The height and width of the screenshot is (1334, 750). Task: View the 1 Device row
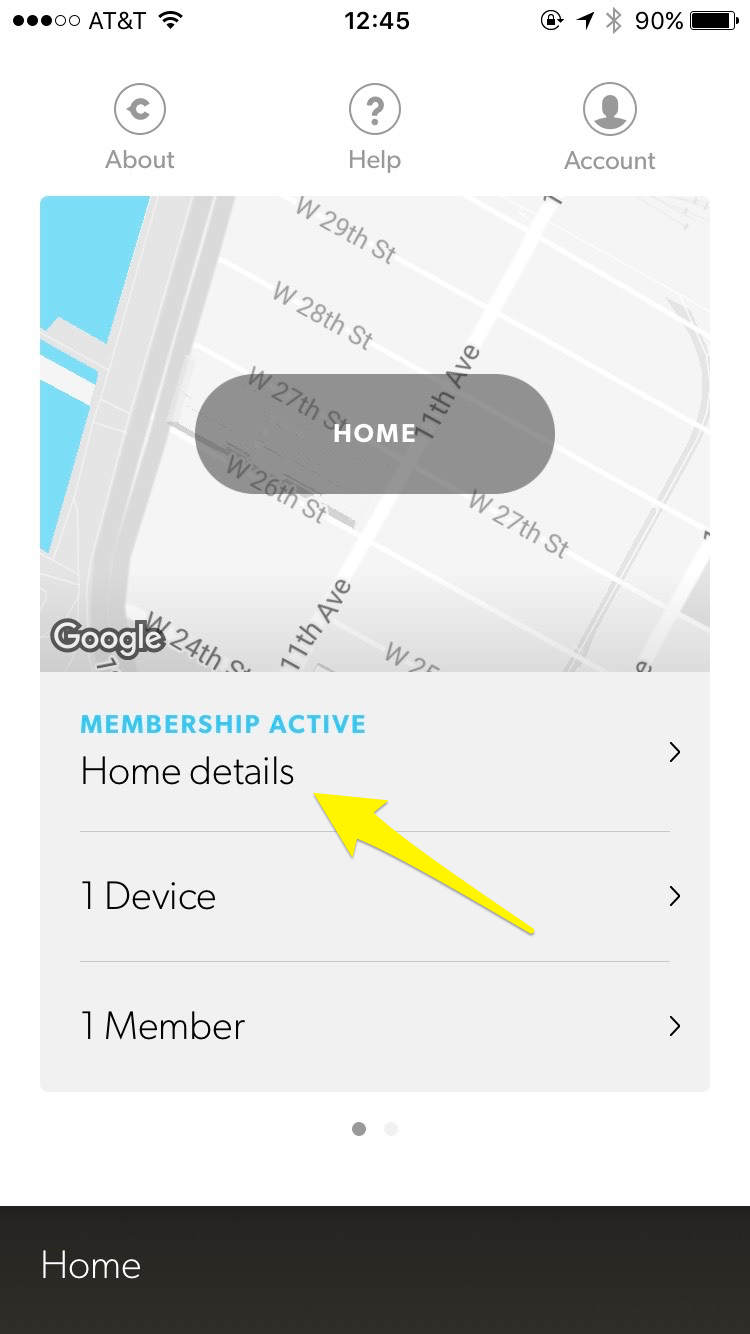374,896
